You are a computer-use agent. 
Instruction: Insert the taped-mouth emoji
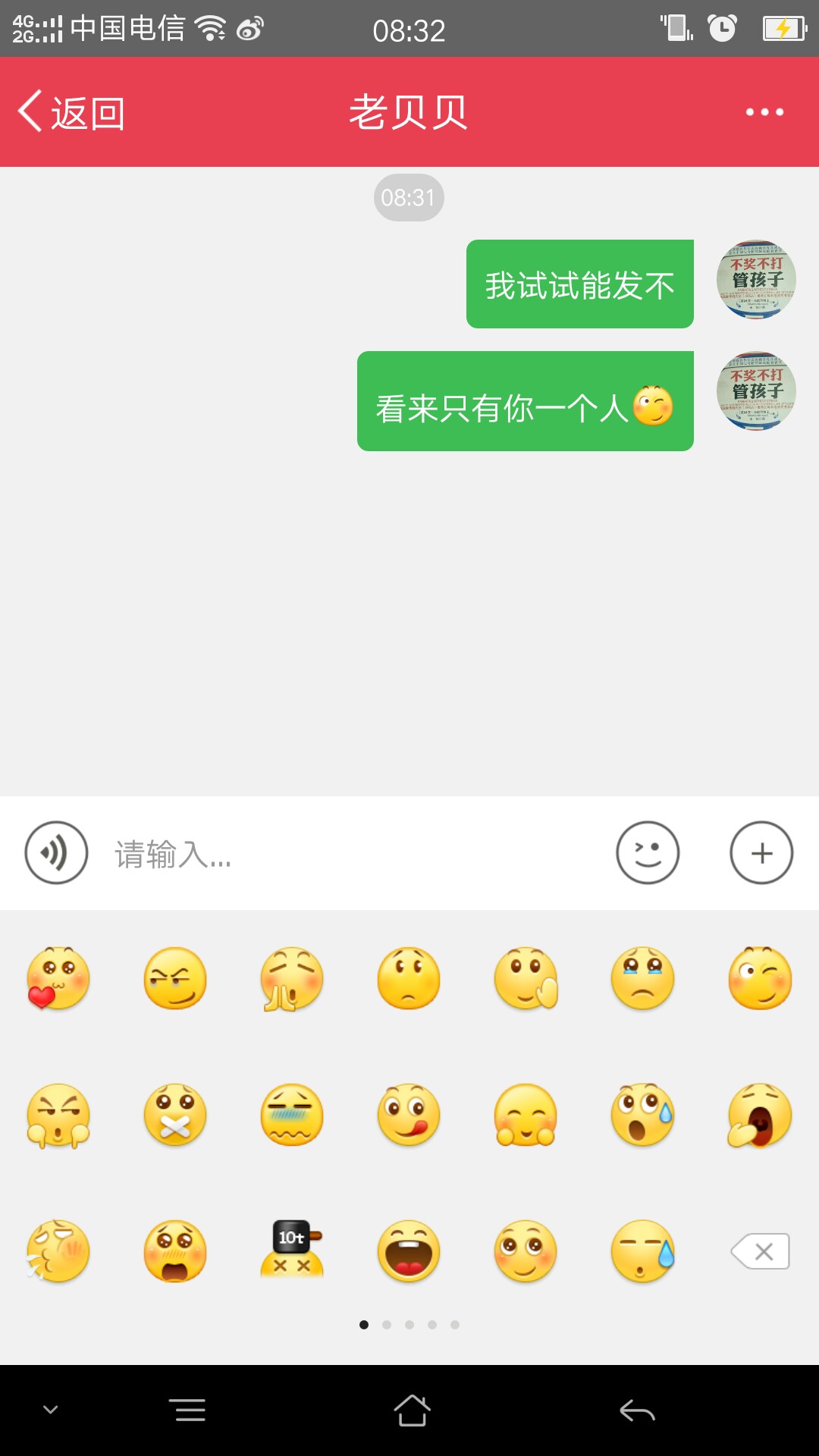point(175,1115)
